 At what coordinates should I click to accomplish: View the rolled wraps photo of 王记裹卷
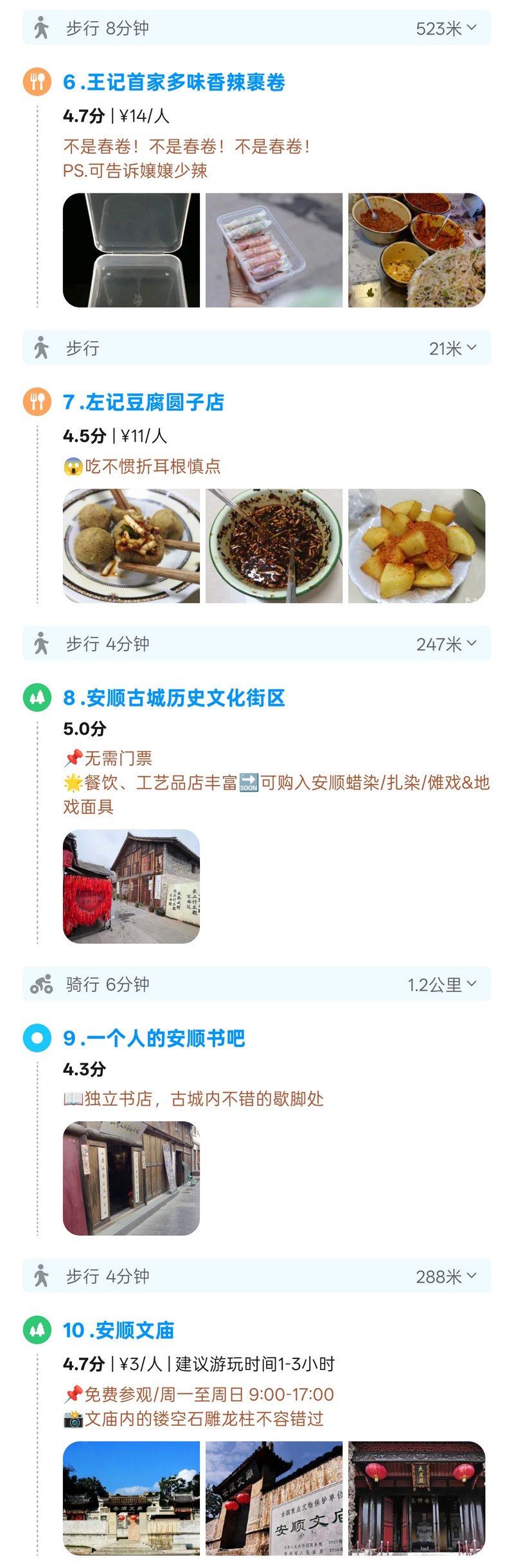click(274, 250)
